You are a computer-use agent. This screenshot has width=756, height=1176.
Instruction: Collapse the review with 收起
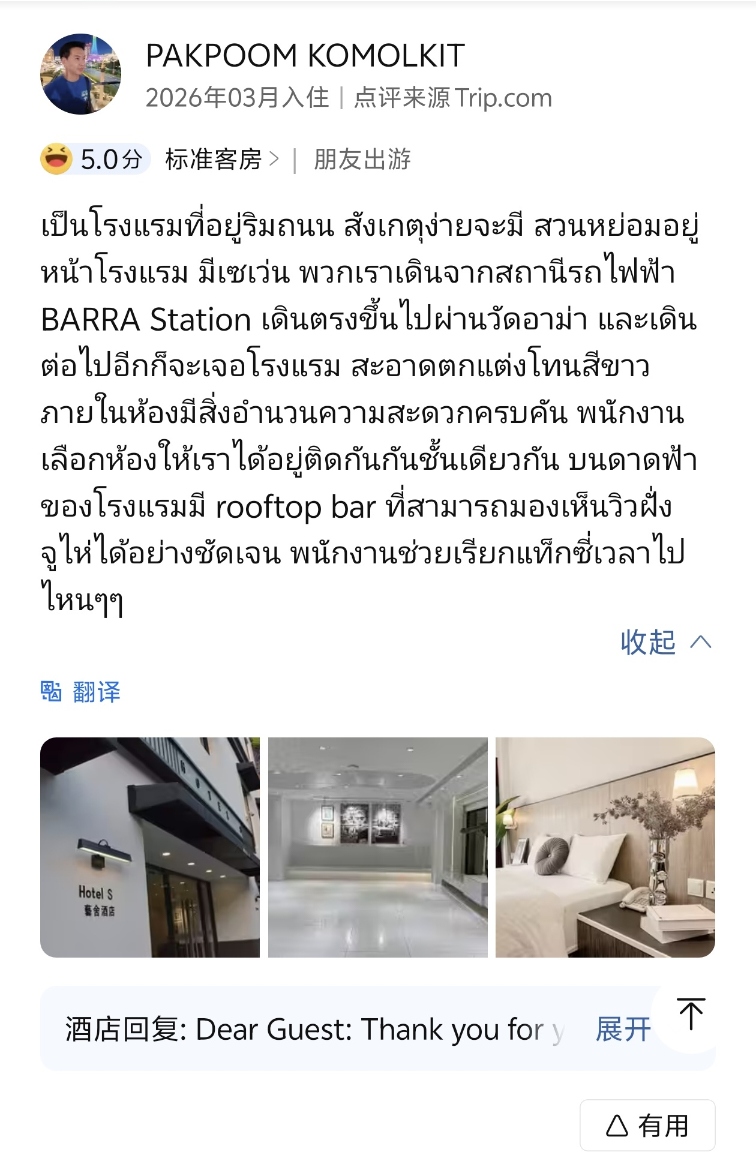[665, 642]
